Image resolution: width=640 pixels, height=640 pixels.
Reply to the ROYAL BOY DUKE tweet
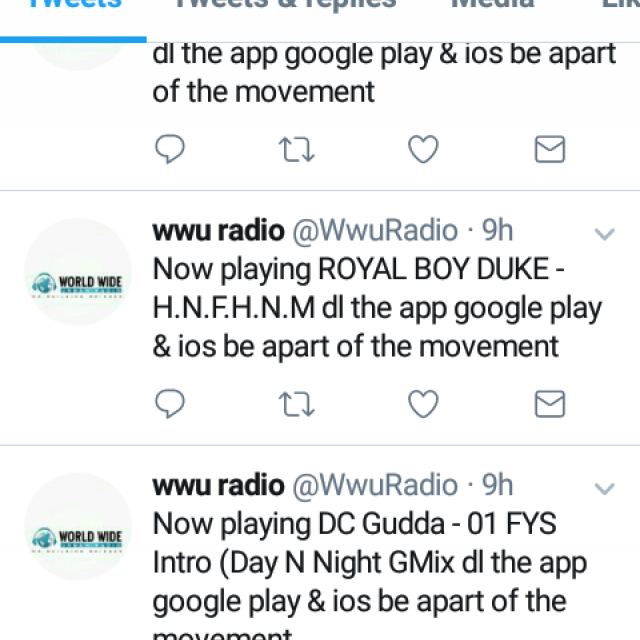pyautogui.click(x=171, y=403)
